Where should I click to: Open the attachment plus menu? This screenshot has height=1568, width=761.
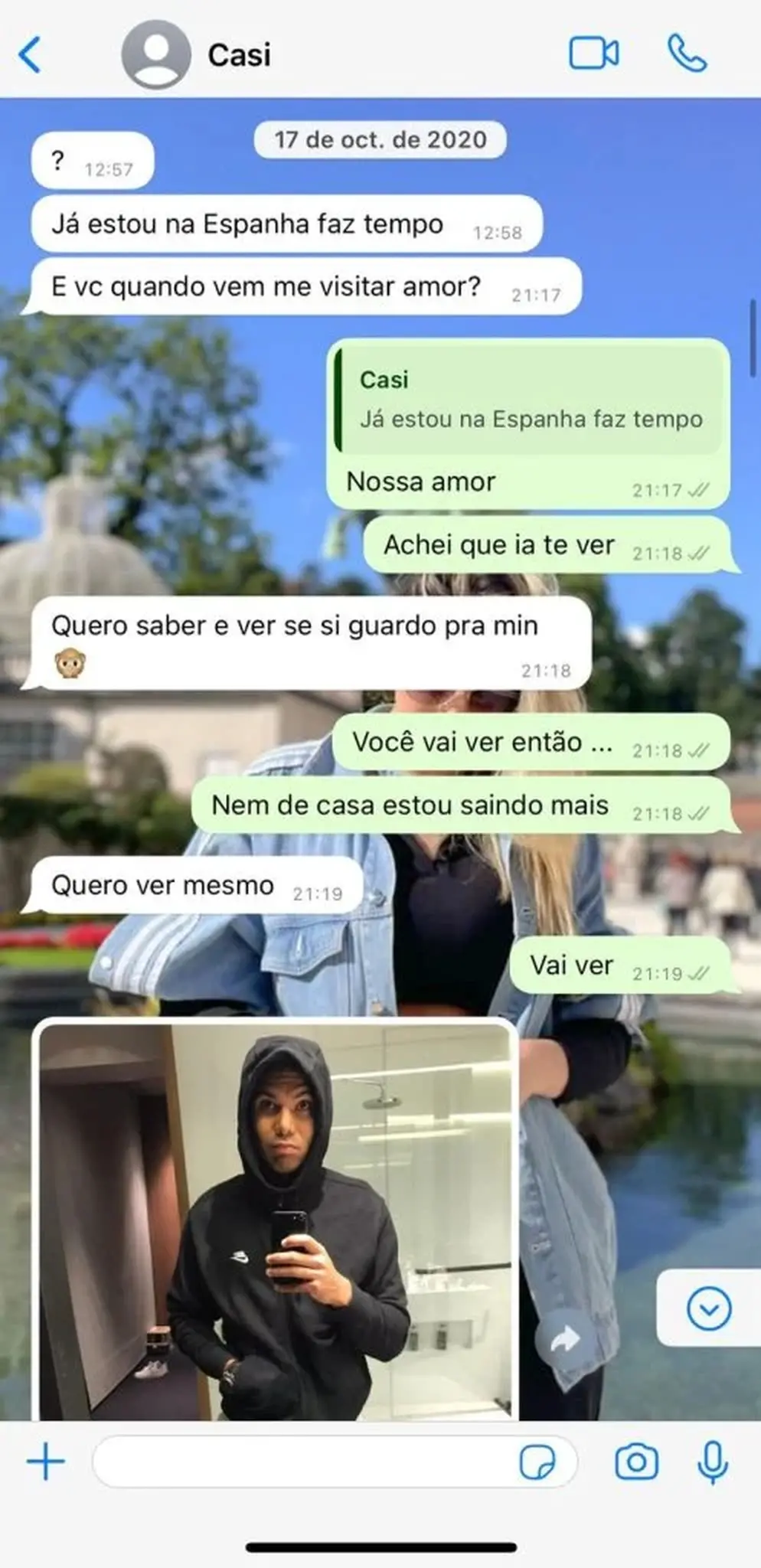(46, 1462)
